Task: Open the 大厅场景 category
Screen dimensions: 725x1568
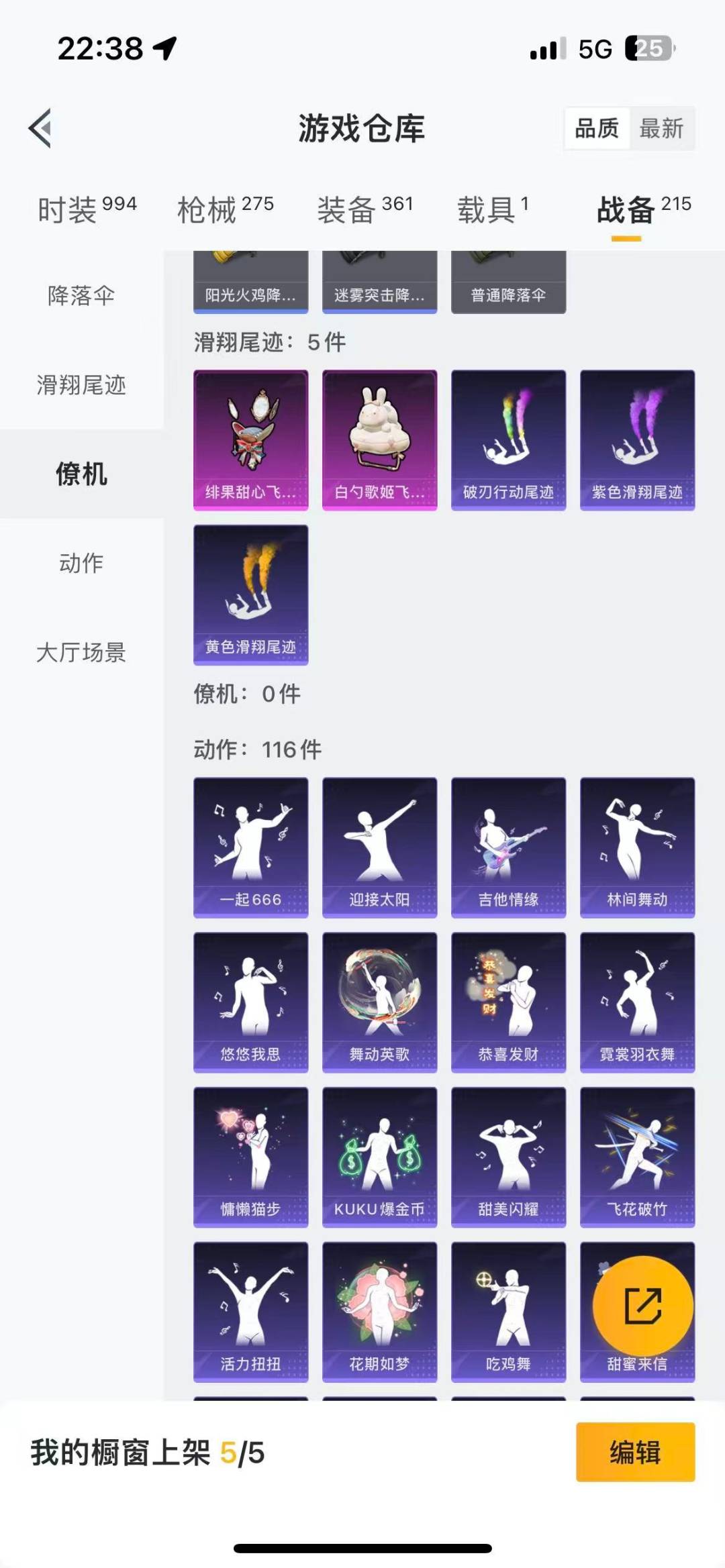Action: coord(81,651)
